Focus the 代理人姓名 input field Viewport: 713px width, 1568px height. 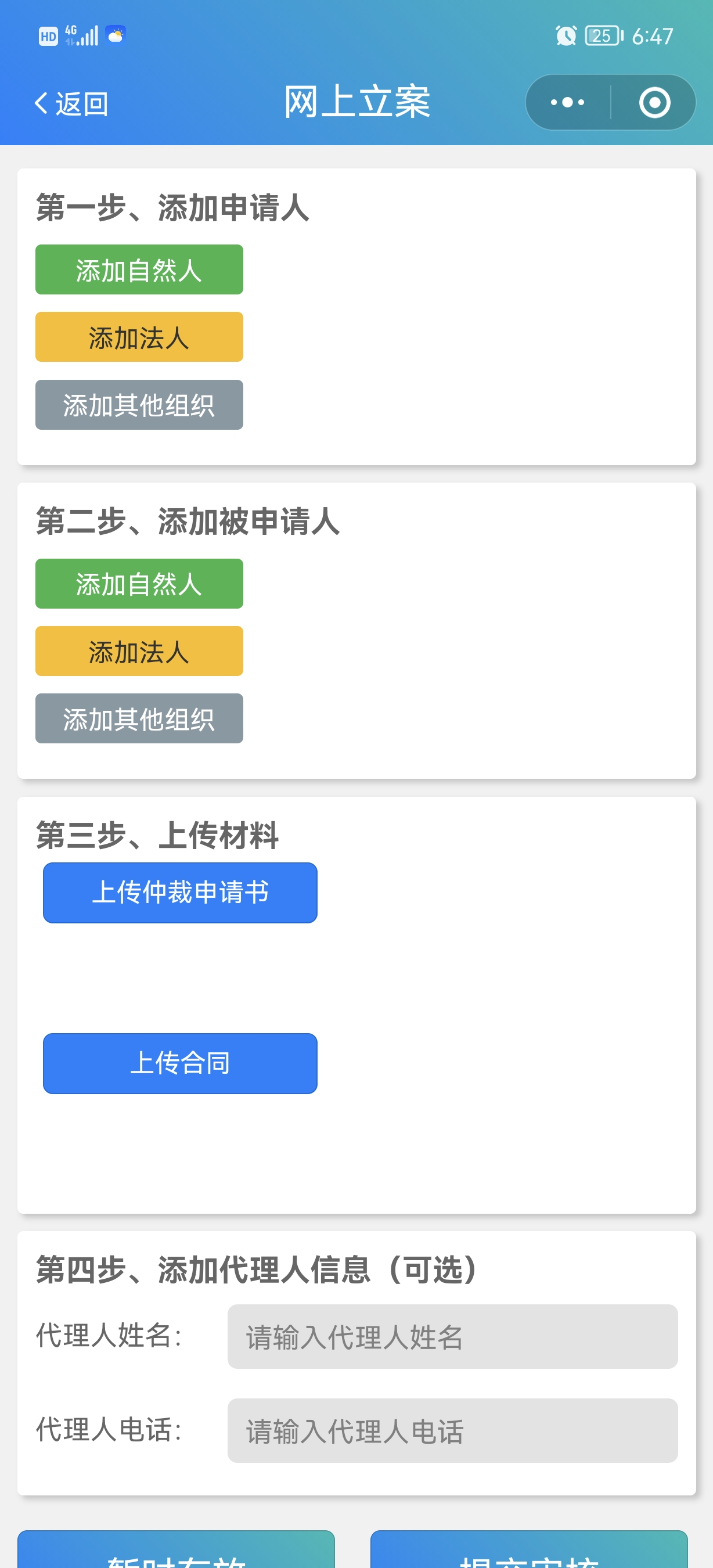[452, 1337]
